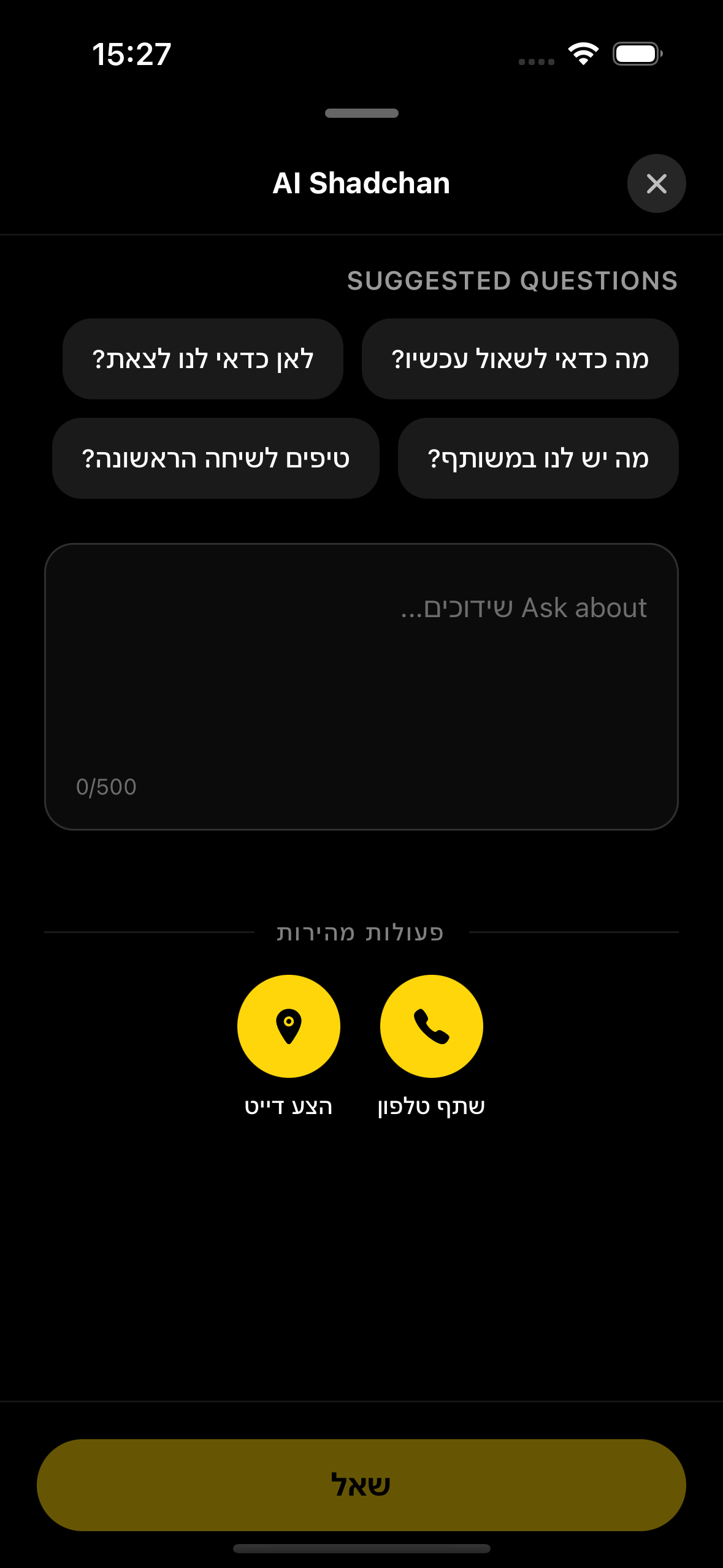The width and height of the screenshot is (723, 1568).
Task: Select the question לאן כדאי לנו לצאת?
Action: [202, 359]
